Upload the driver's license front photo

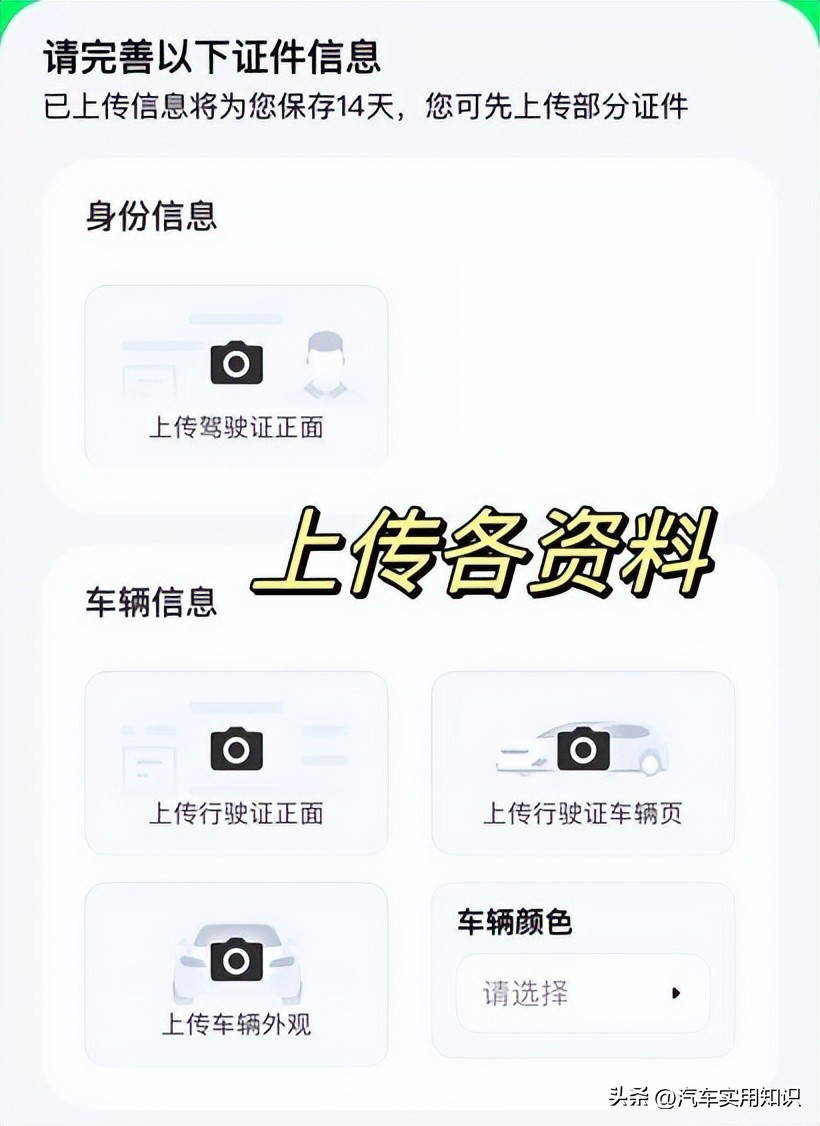point(236,376)
